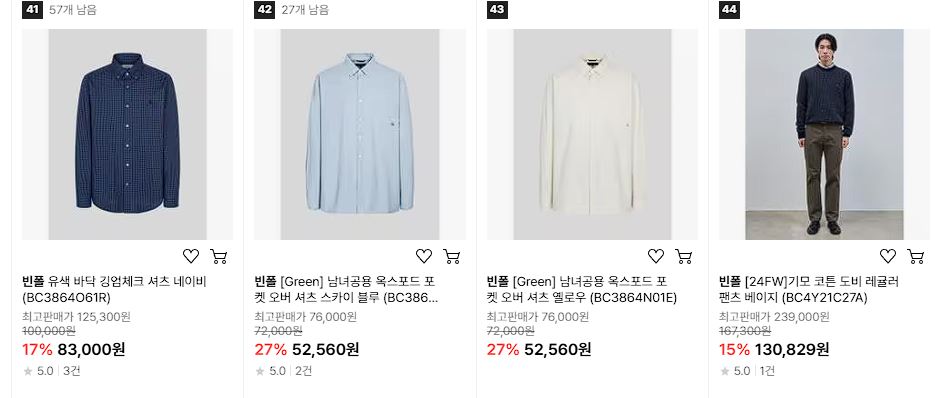935x398 pixels.
Task: View the sky blue shirt product photo
Action: click(360, 134)
